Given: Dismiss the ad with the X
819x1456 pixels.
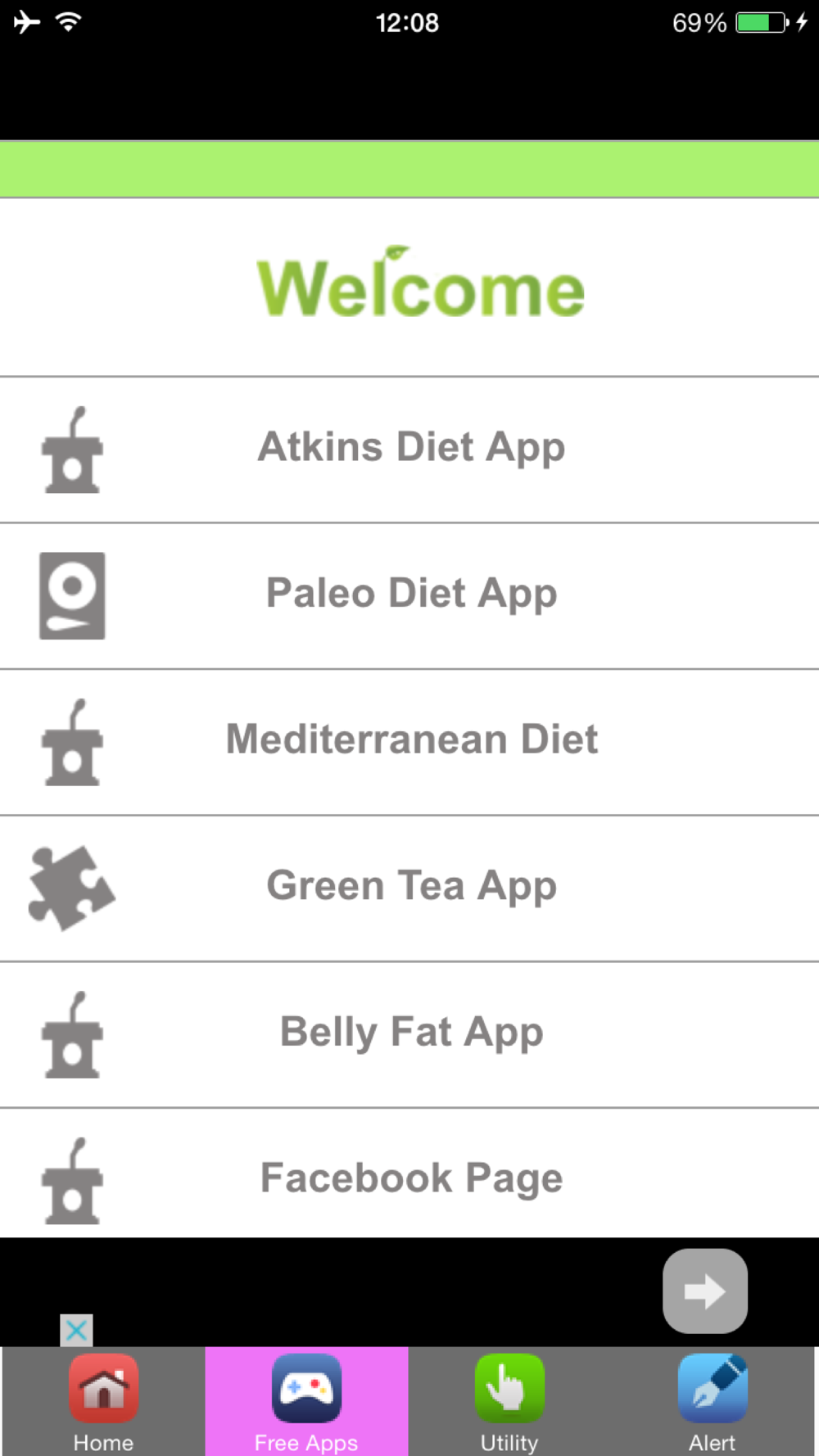Looking at the screenshot, I should (76, 1330).
